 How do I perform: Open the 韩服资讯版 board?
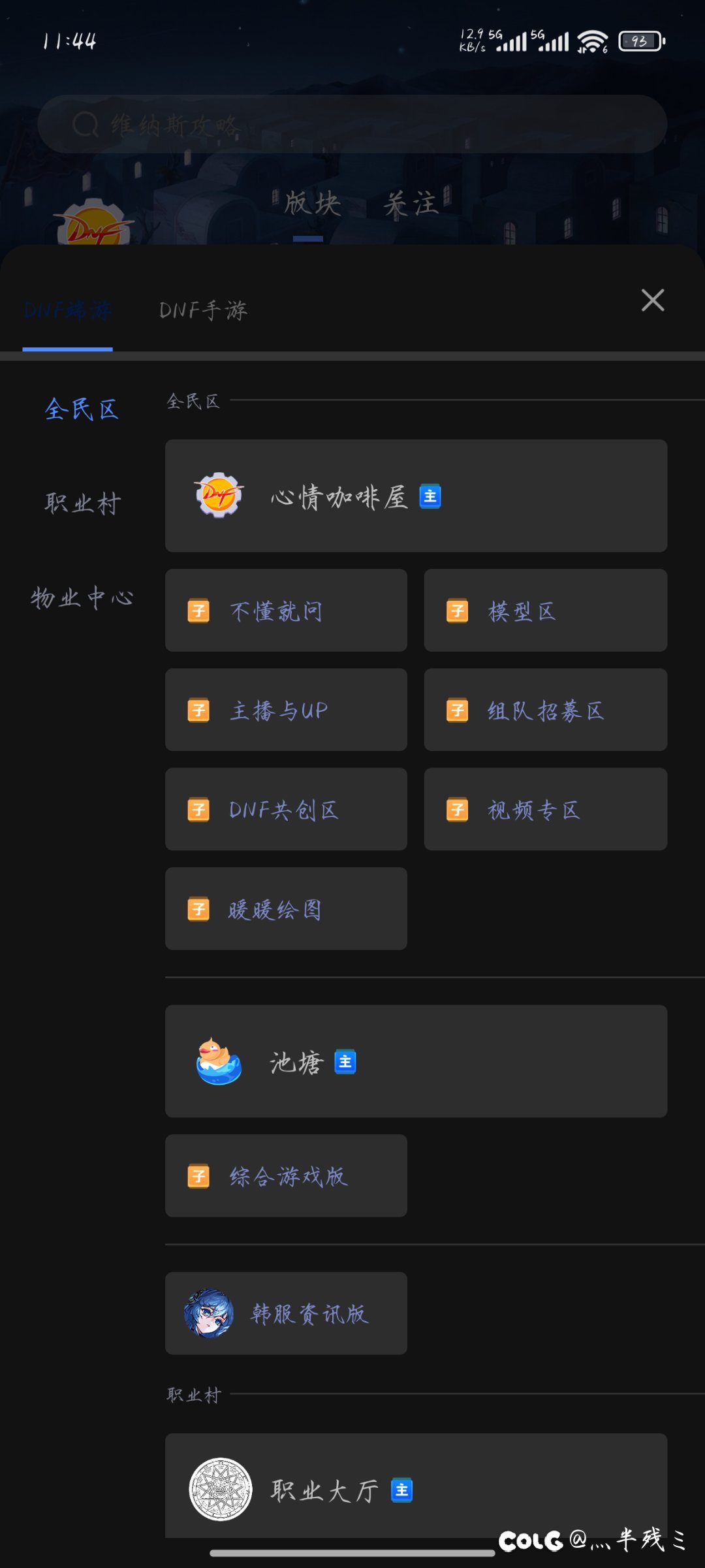point(286,1313)
